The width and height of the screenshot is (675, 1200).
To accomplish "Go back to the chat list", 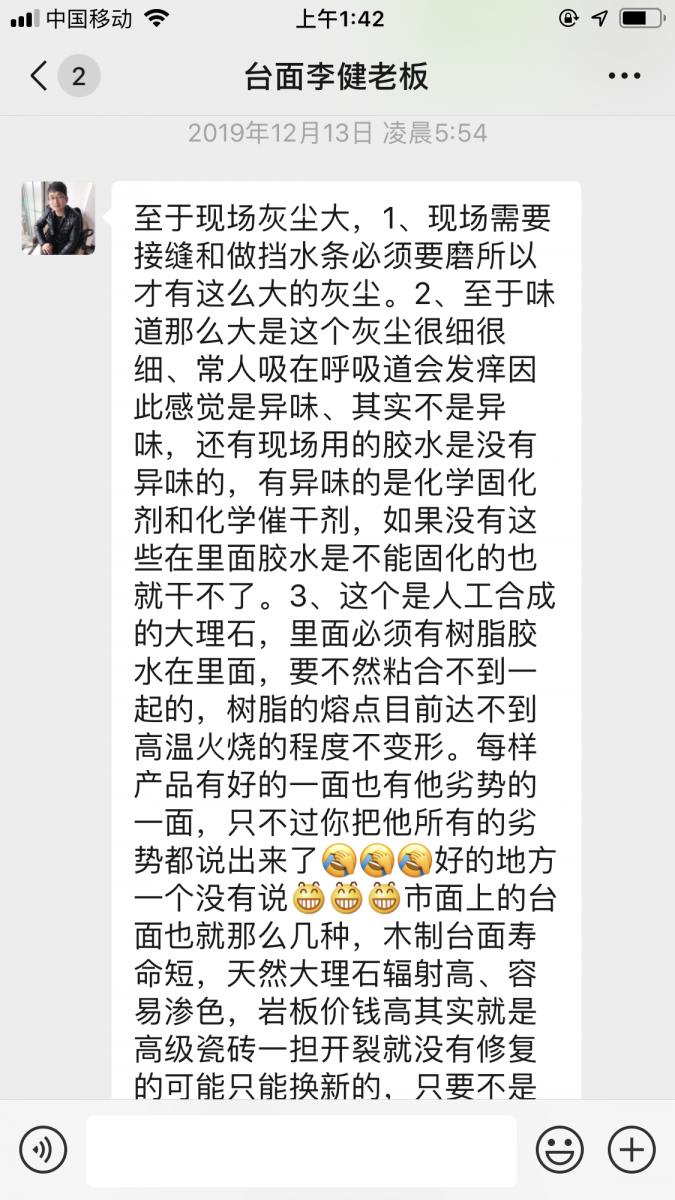I will pyautogui.click(x=40, y=76).
